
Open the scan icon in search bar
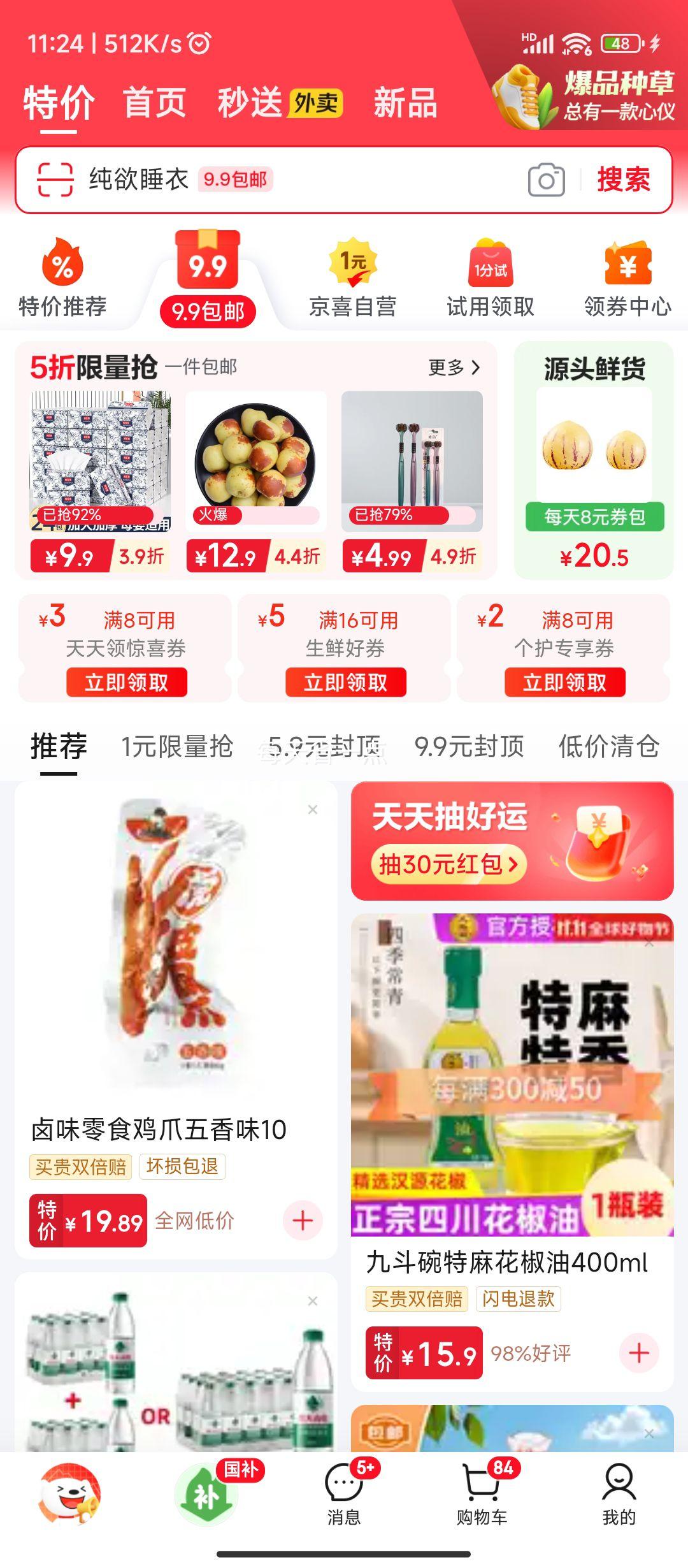pyautogui.click(x=55, y=180)
